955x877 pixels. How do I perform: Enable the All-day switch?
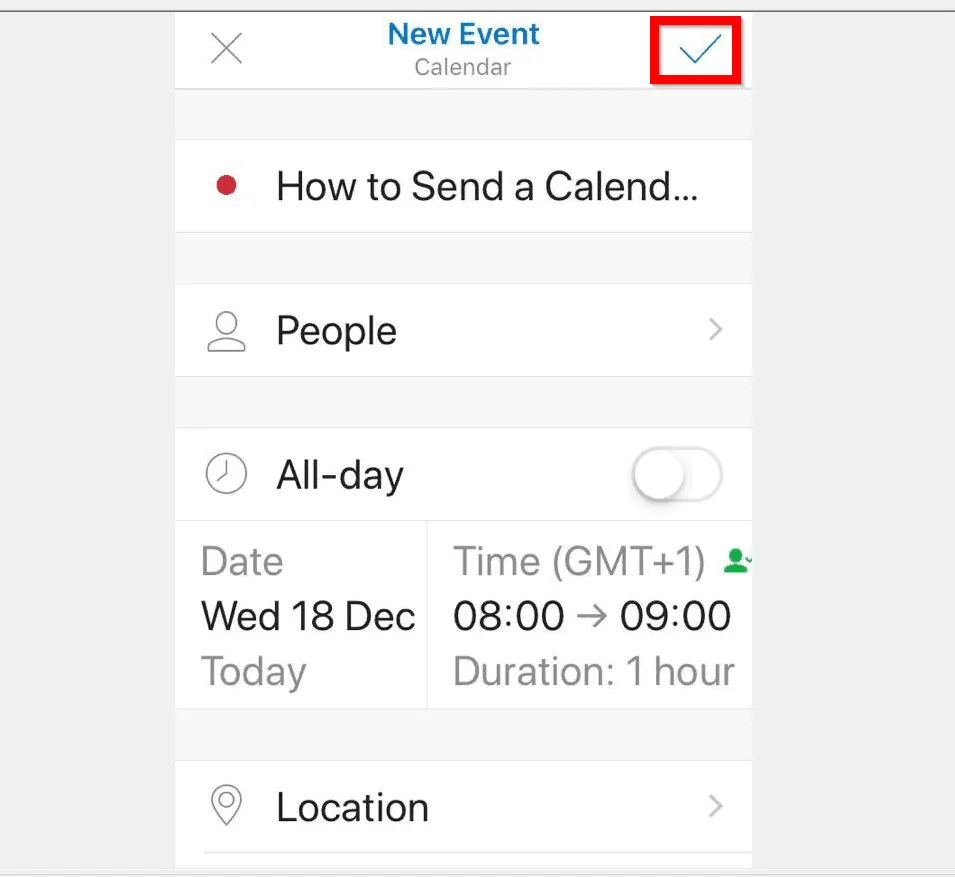pos(677,474)
